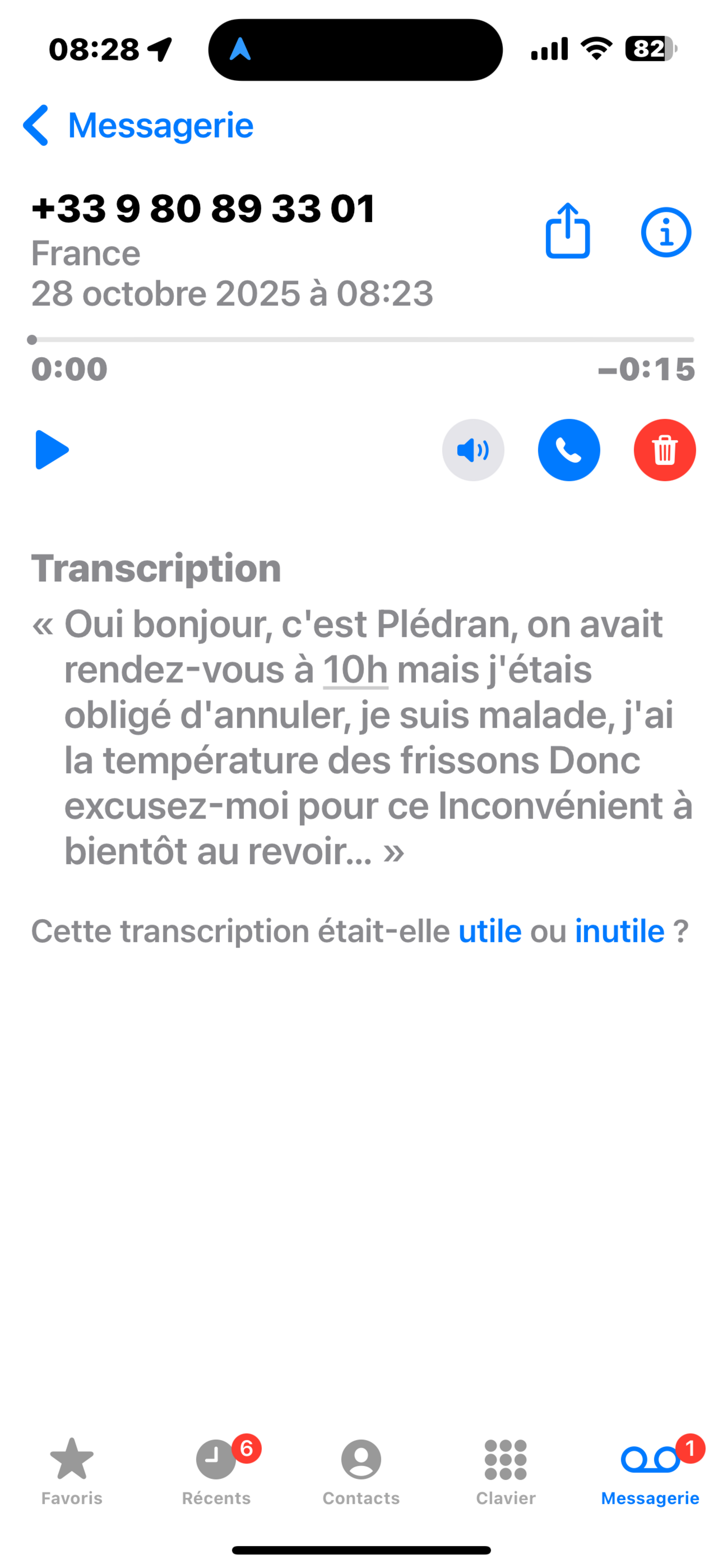Share this voicemail message
Viewport: 723px width, 1568px height.
coord(567,231)
